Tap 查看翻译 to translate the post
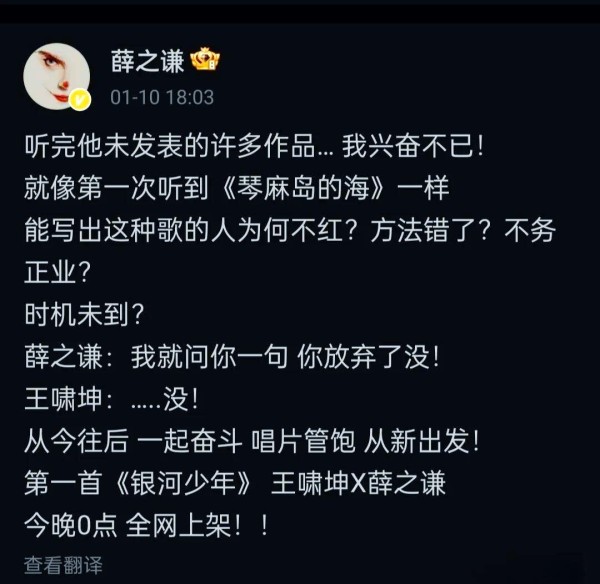 63,565
